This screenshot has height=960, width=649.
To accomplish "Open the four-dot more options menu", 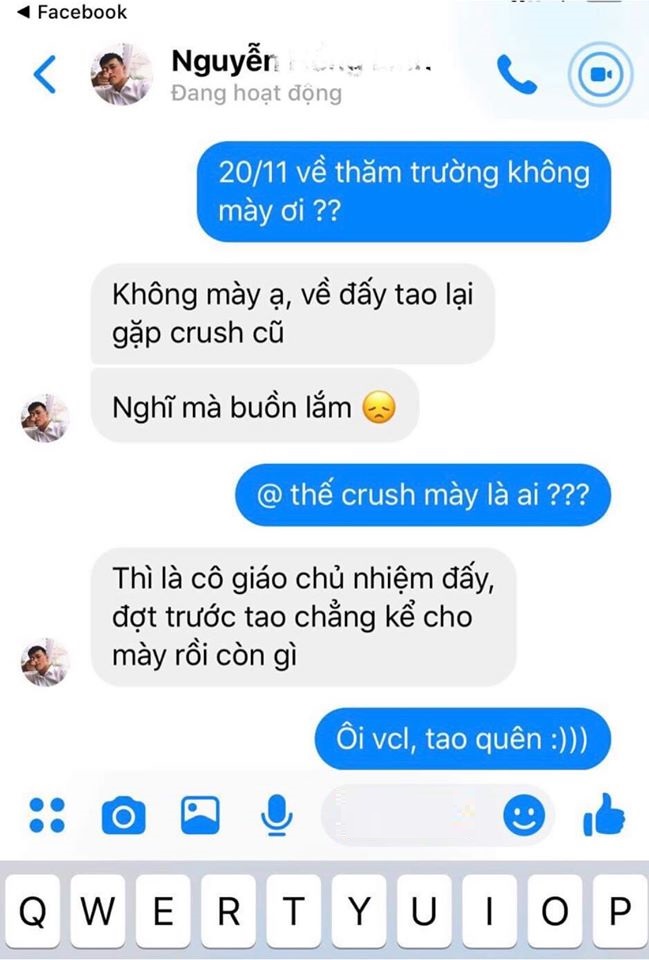I will pyautogui.click(x=46, y=815).
